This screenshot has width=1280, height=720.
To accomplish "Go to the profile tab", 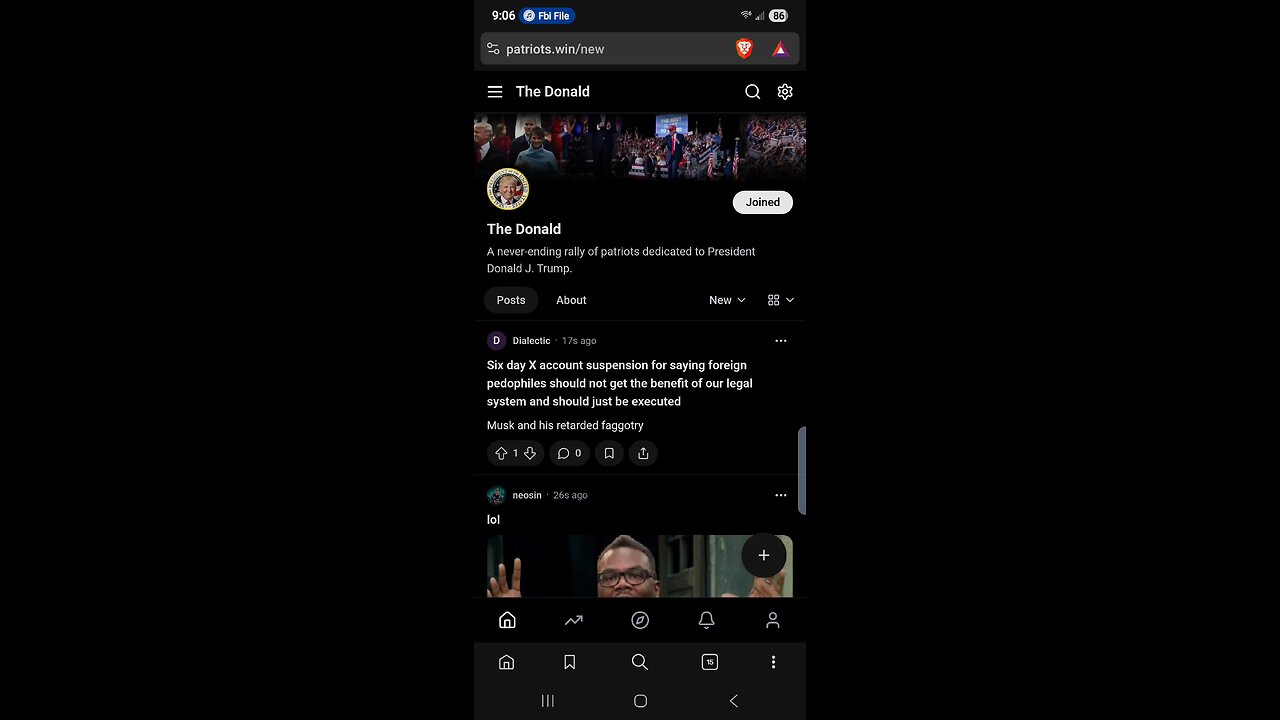I will point(772,621).
